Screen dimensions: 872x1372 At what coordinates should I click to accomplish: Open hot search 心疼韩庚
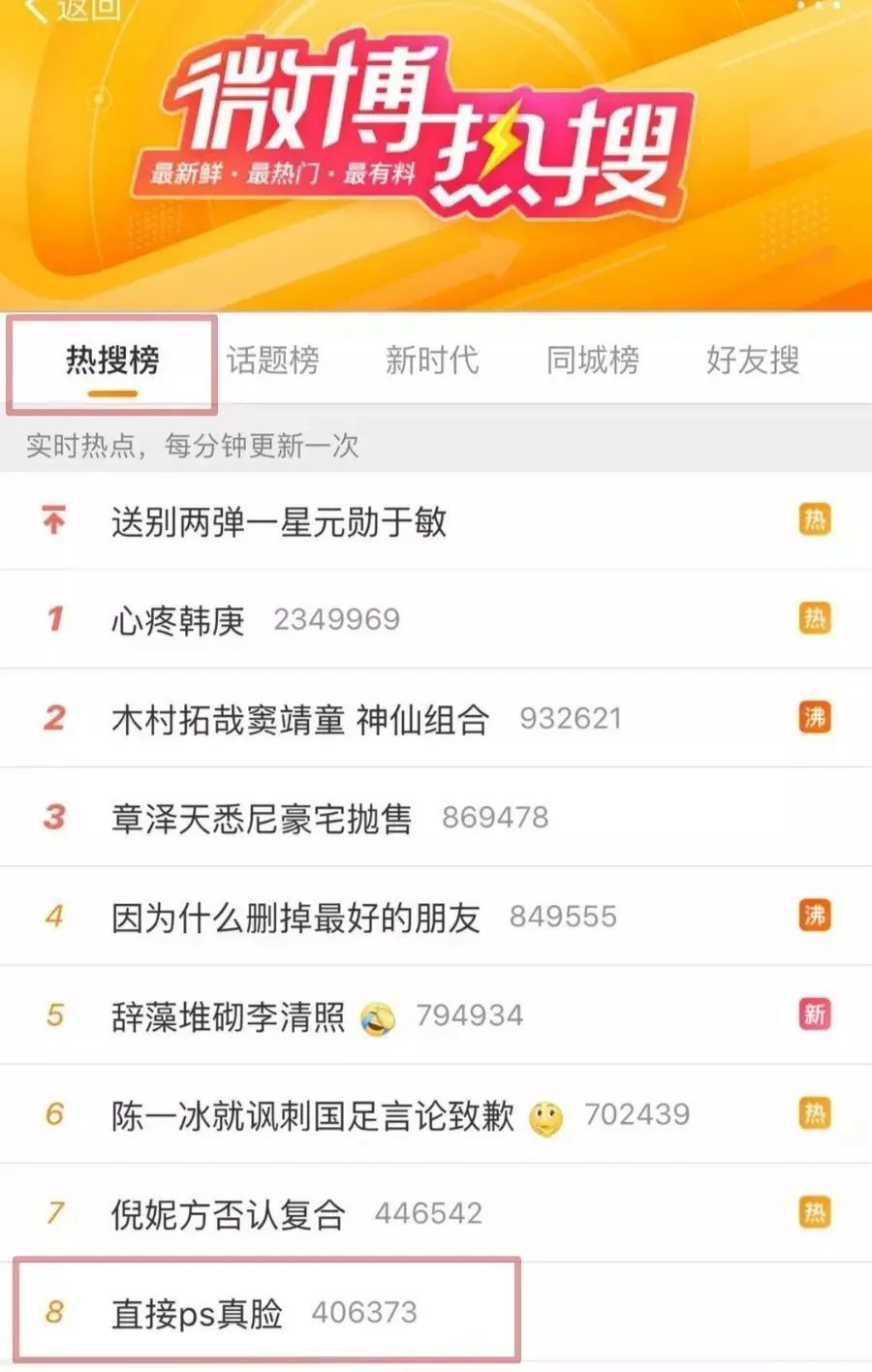point(436,620)
